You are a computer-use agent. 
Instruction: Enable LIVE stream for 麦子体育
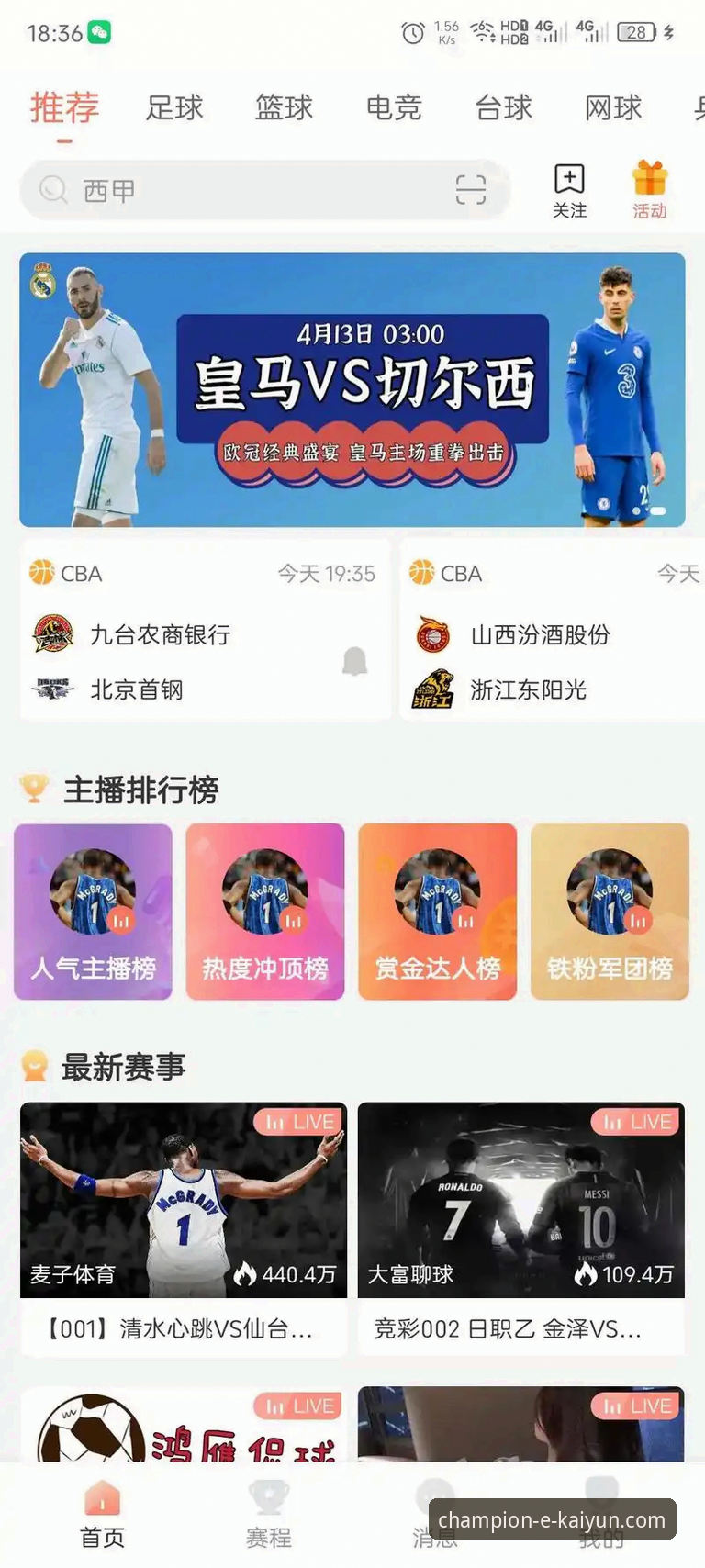pos(296,1120)
